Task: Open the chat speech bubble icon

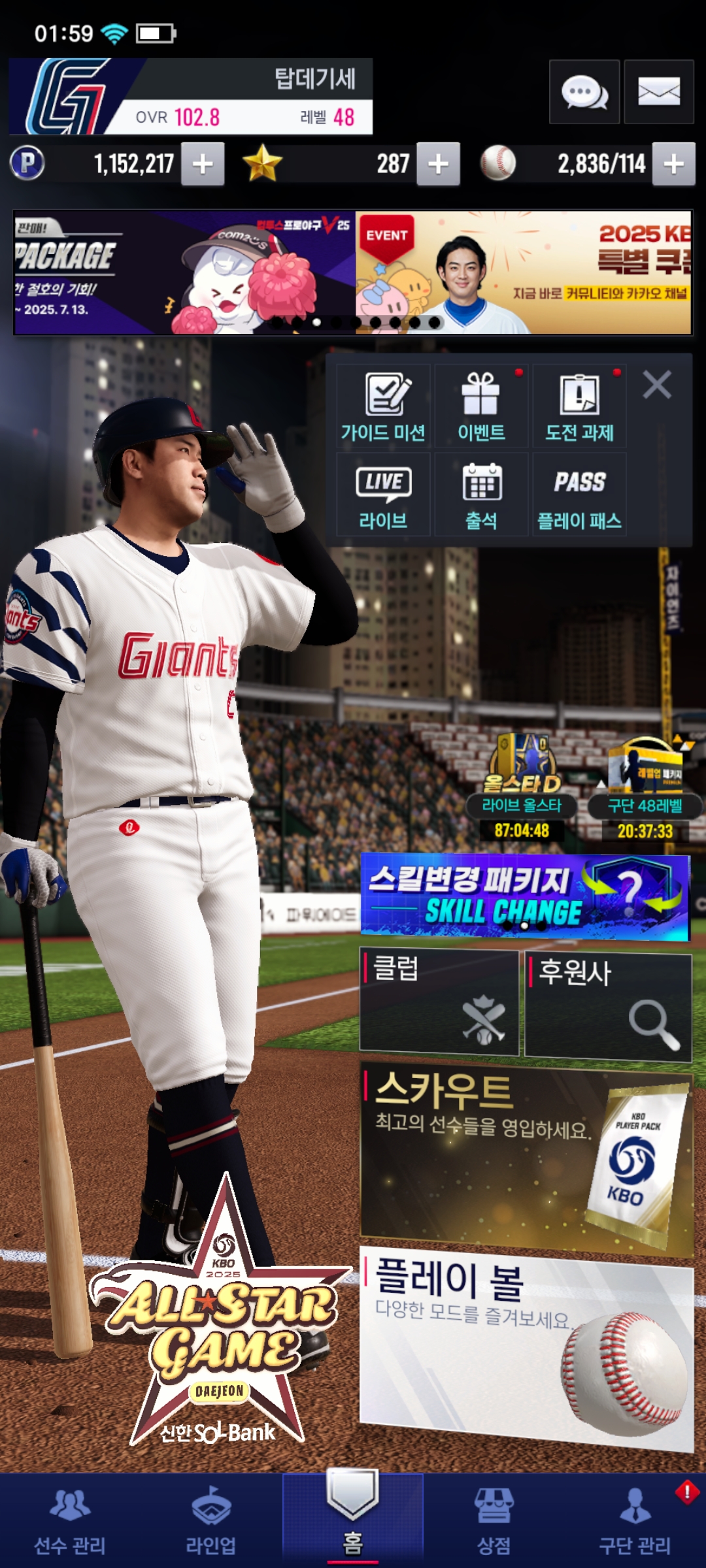Action: [x=584, y=92]
